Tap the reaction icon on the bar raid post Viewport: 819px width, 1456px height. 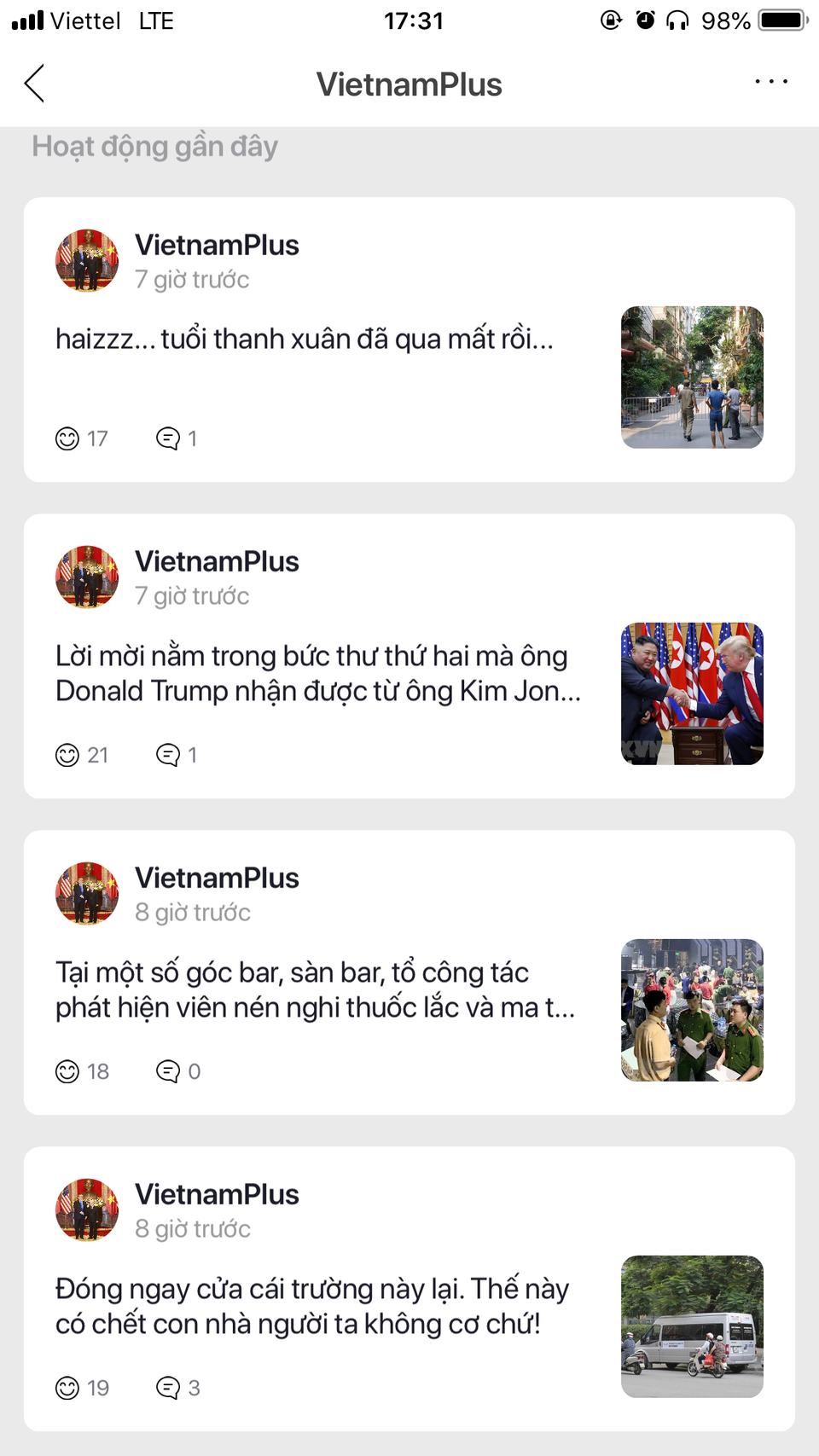(x=67, y=1071)
